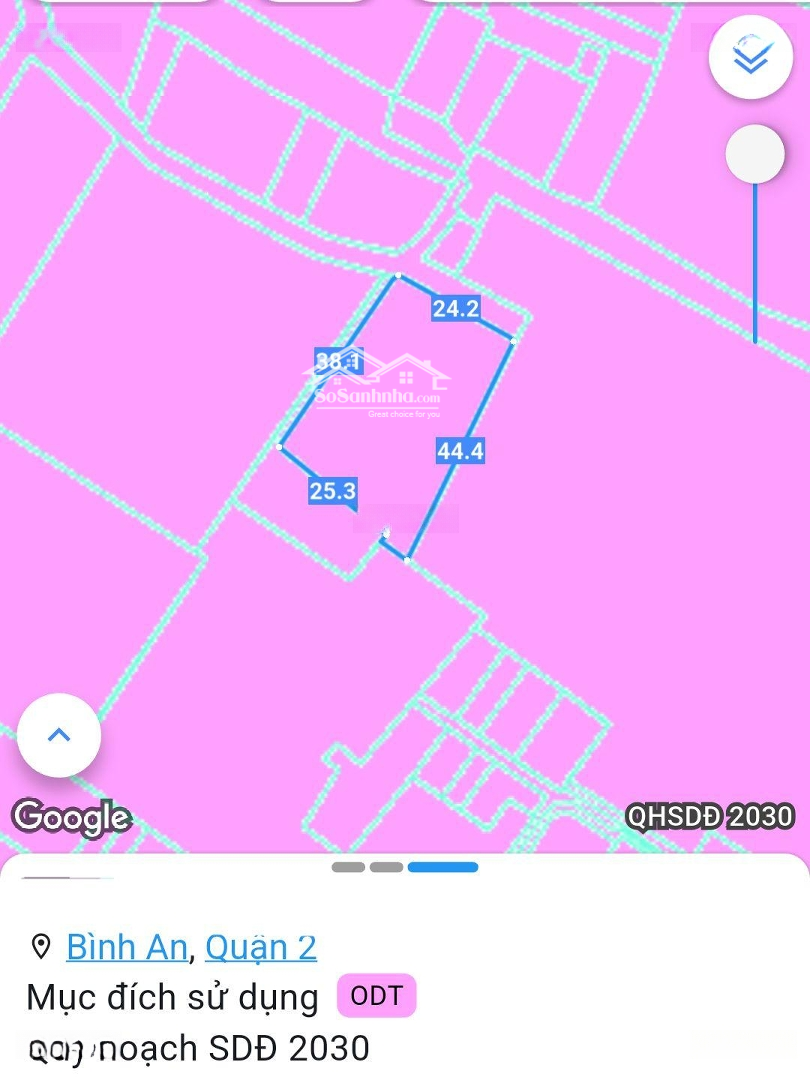Click the pink ODT land-use badge
The width and height of the screenshot is (810, 1080).
(376, 996)
